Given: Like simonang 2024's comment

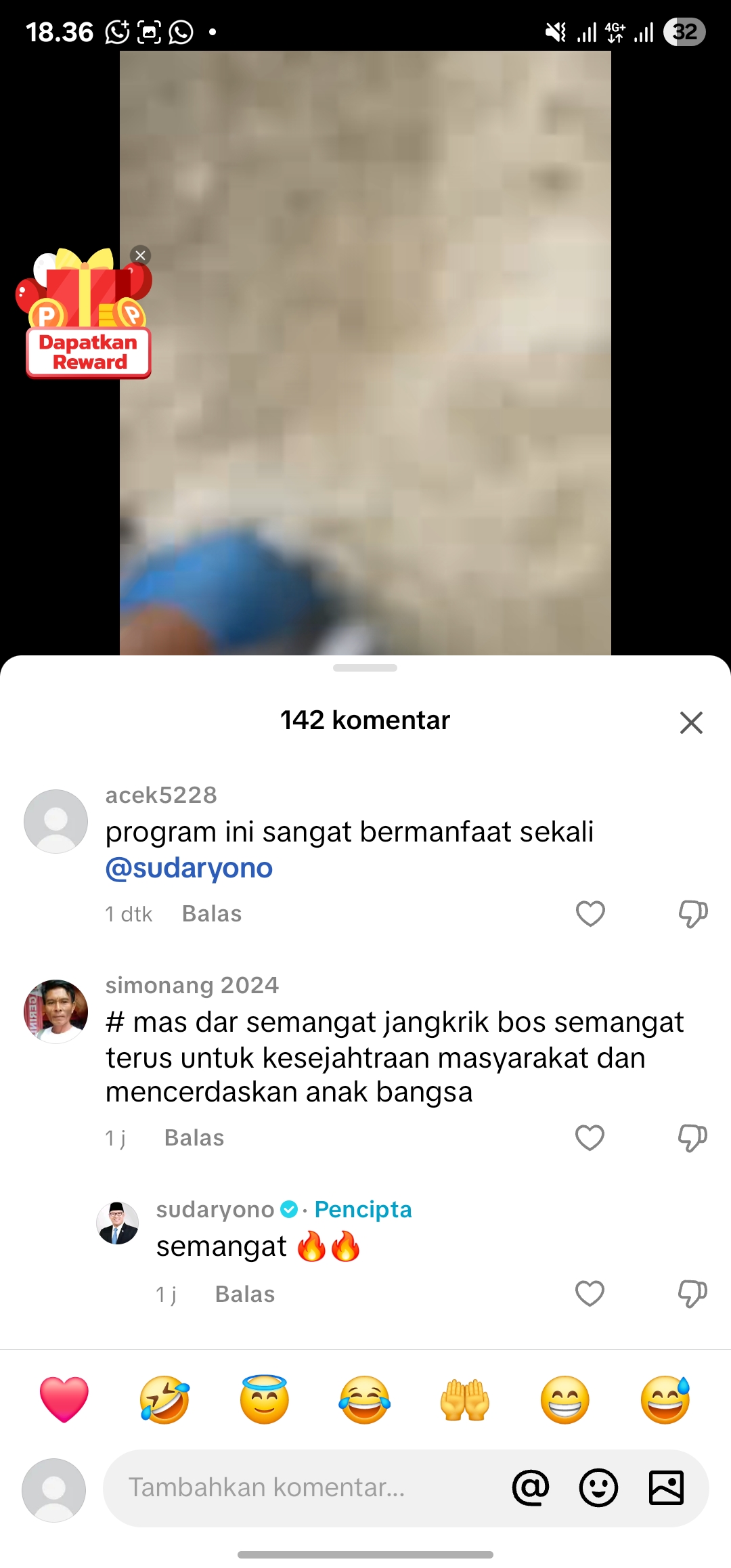Looking at the screenshot, I should tap(590, 1137).
